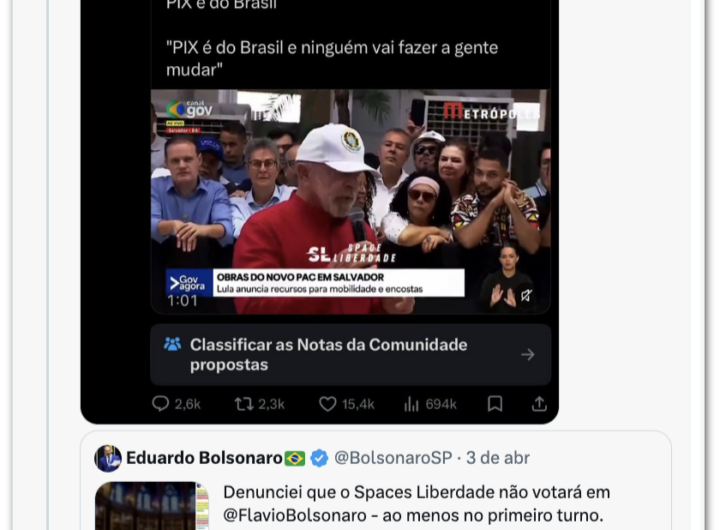Bookmark the PIX post
This screenshot has width=720, height=530.
495,404
